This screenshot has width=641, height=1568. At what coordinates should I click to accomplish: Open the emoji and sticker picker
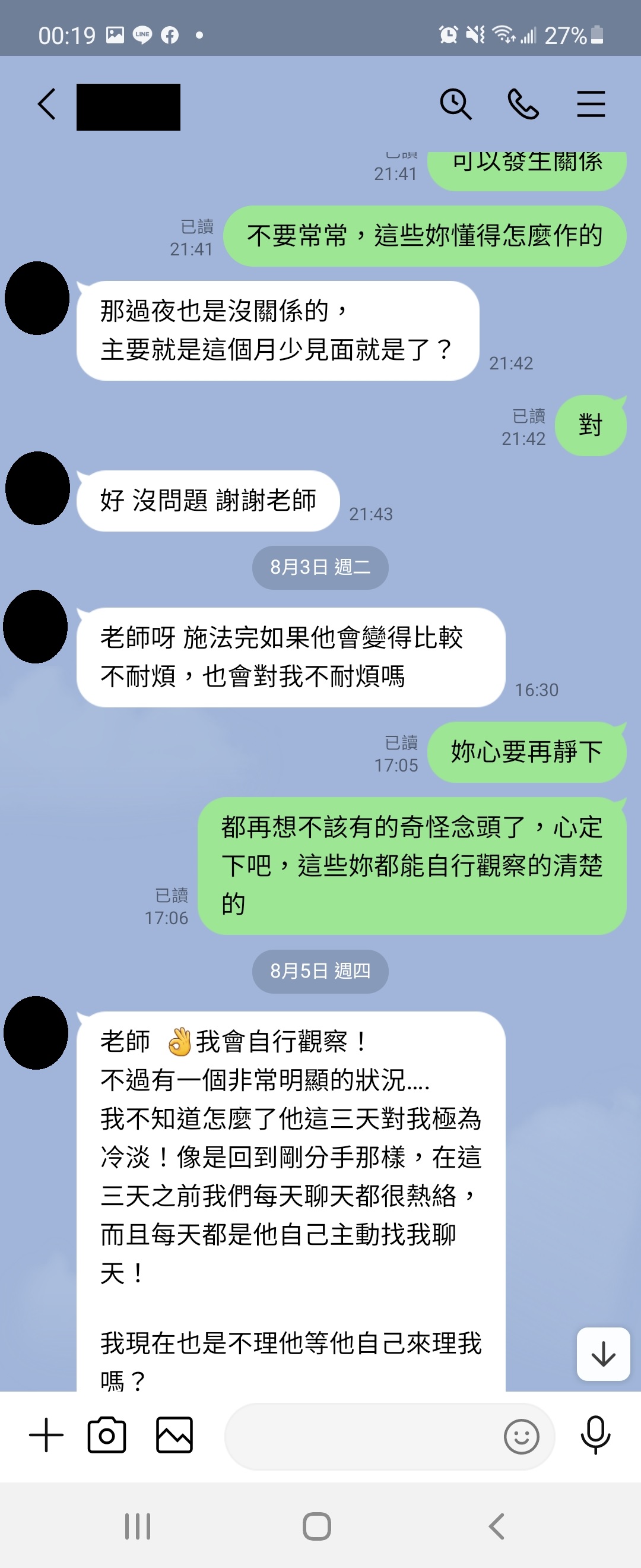(x=521, y=1437)
